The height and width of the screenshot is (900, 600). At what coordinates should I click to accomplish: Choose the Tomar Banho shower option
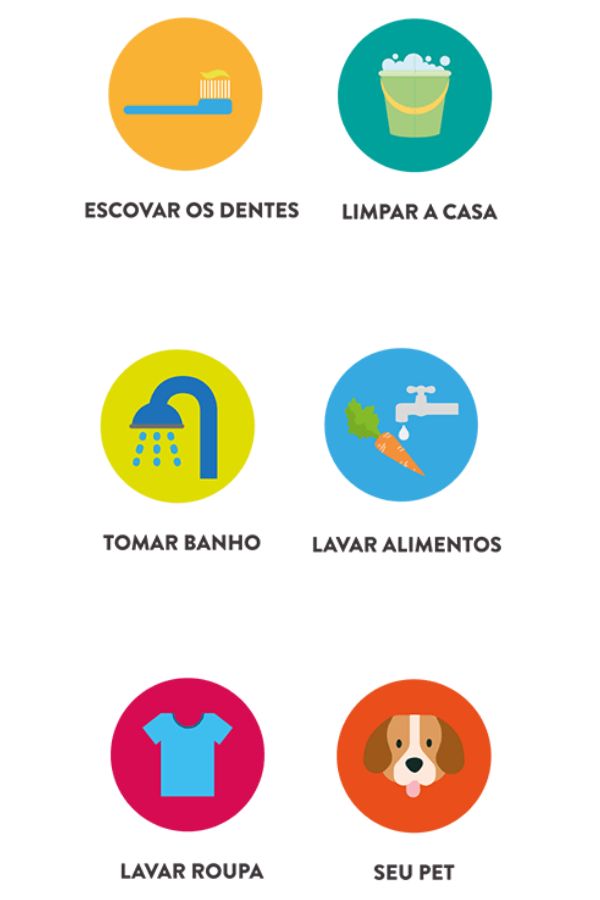pos(178,426)
